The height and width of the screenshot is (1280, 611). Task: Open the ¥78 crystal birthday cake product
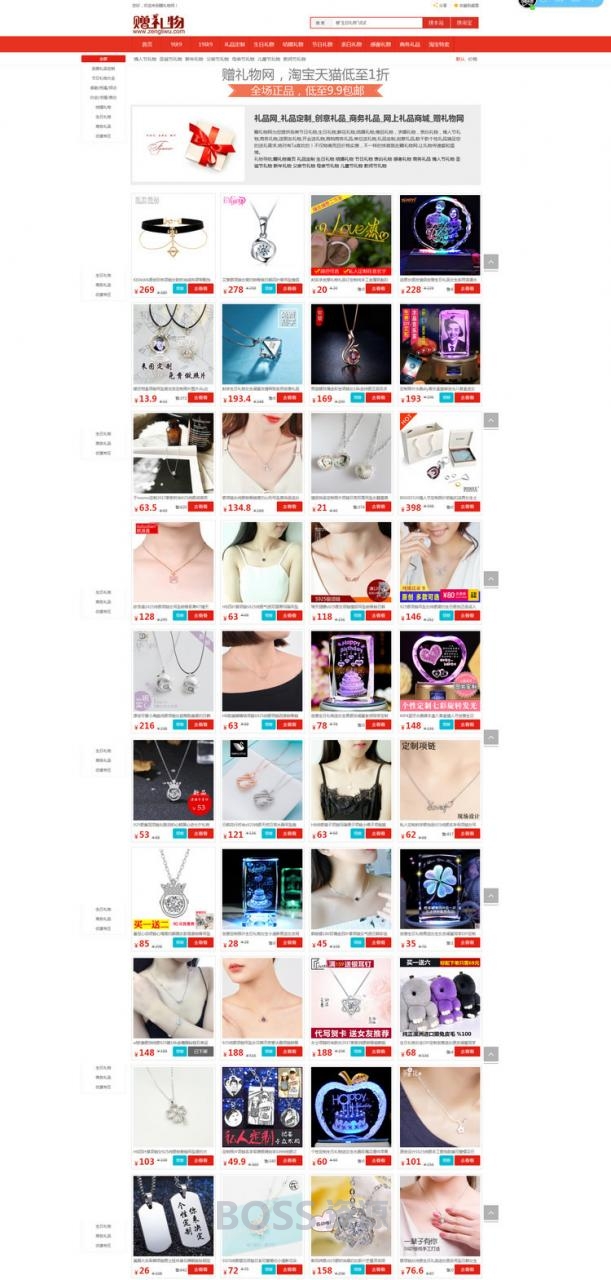pos(350,670)
